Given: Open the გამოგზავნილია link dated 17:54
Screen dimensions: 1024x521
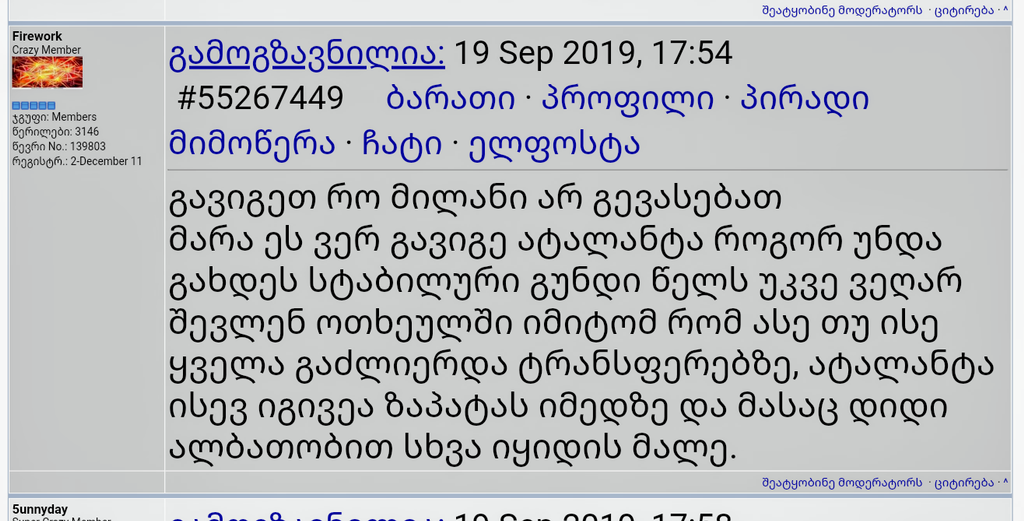Looking at the screenshot, I should [x=306, y=52].
